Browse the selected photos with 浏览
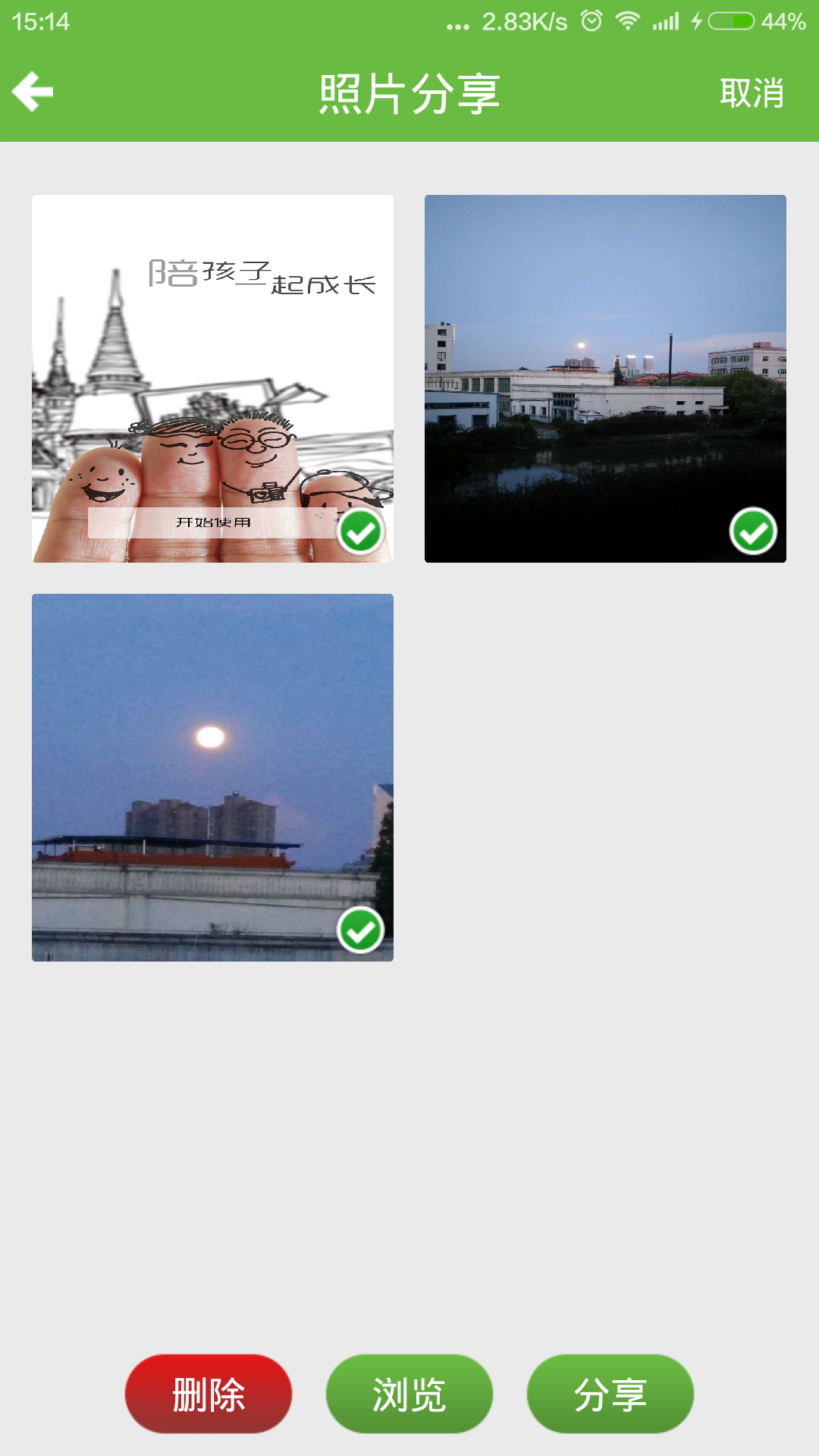This screenshot has height=1456, width=819. point(409,1394)
